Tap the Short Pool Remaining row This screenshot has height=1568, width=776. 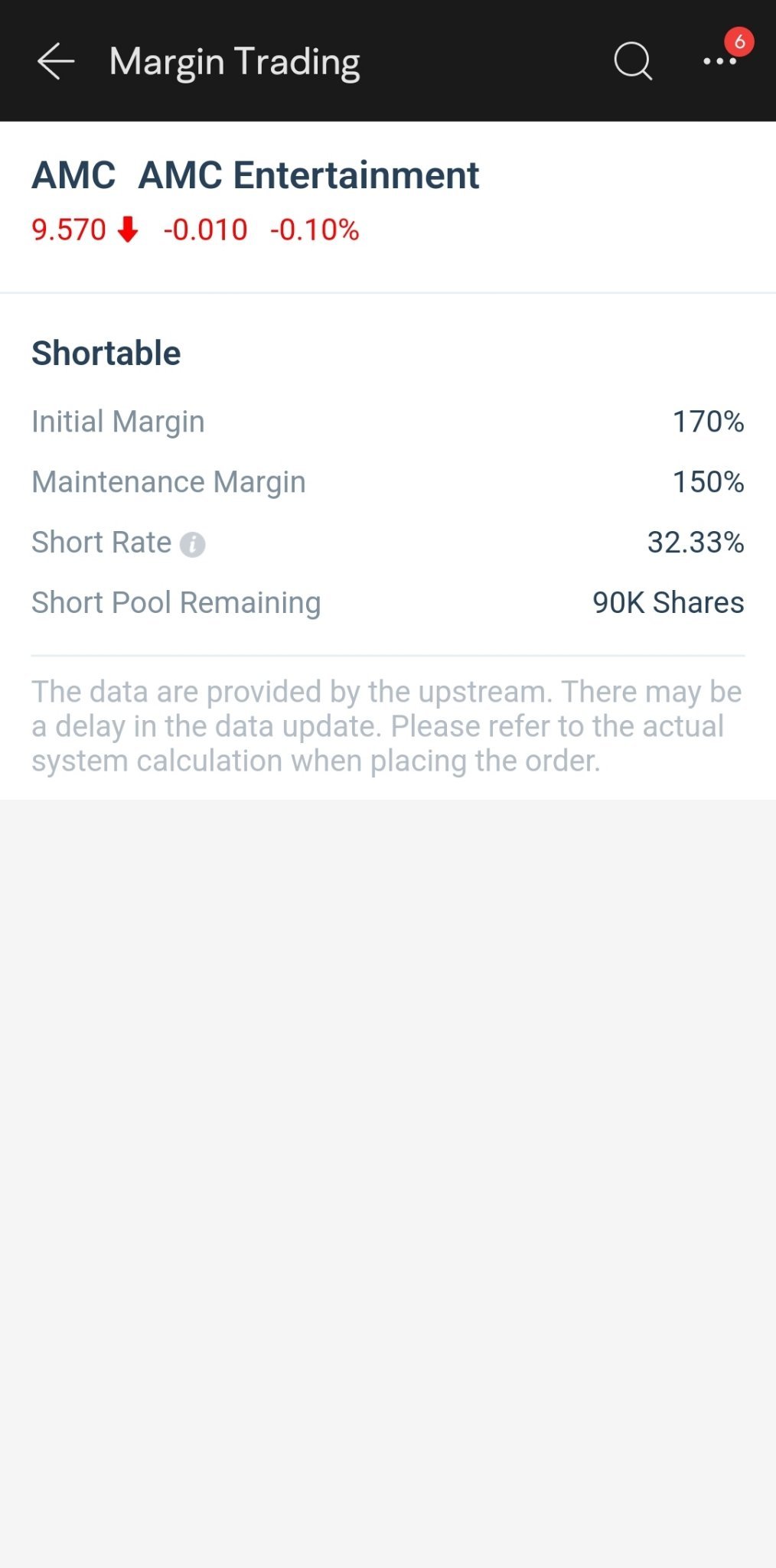175,602
